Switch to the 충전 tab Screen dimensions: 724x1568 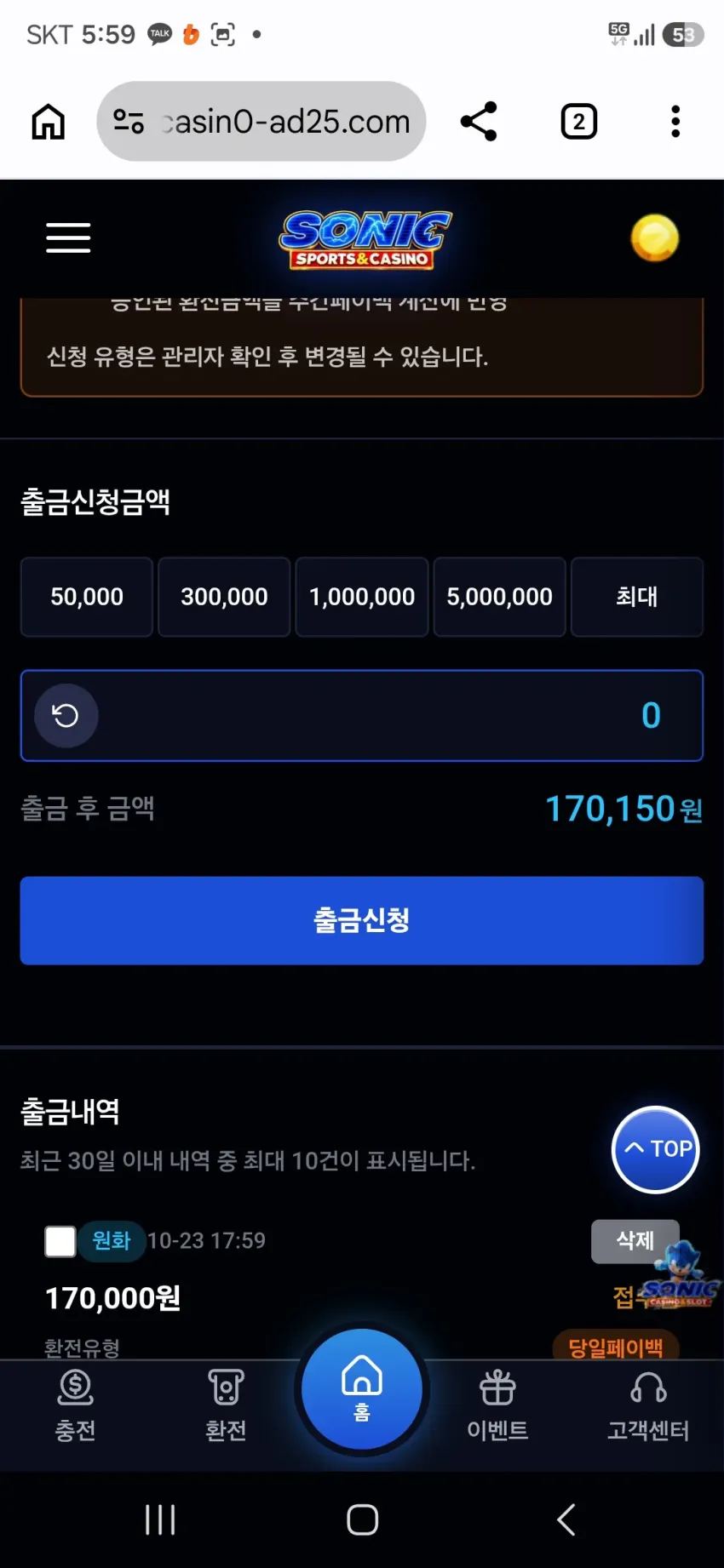[x=75, y=1405]
